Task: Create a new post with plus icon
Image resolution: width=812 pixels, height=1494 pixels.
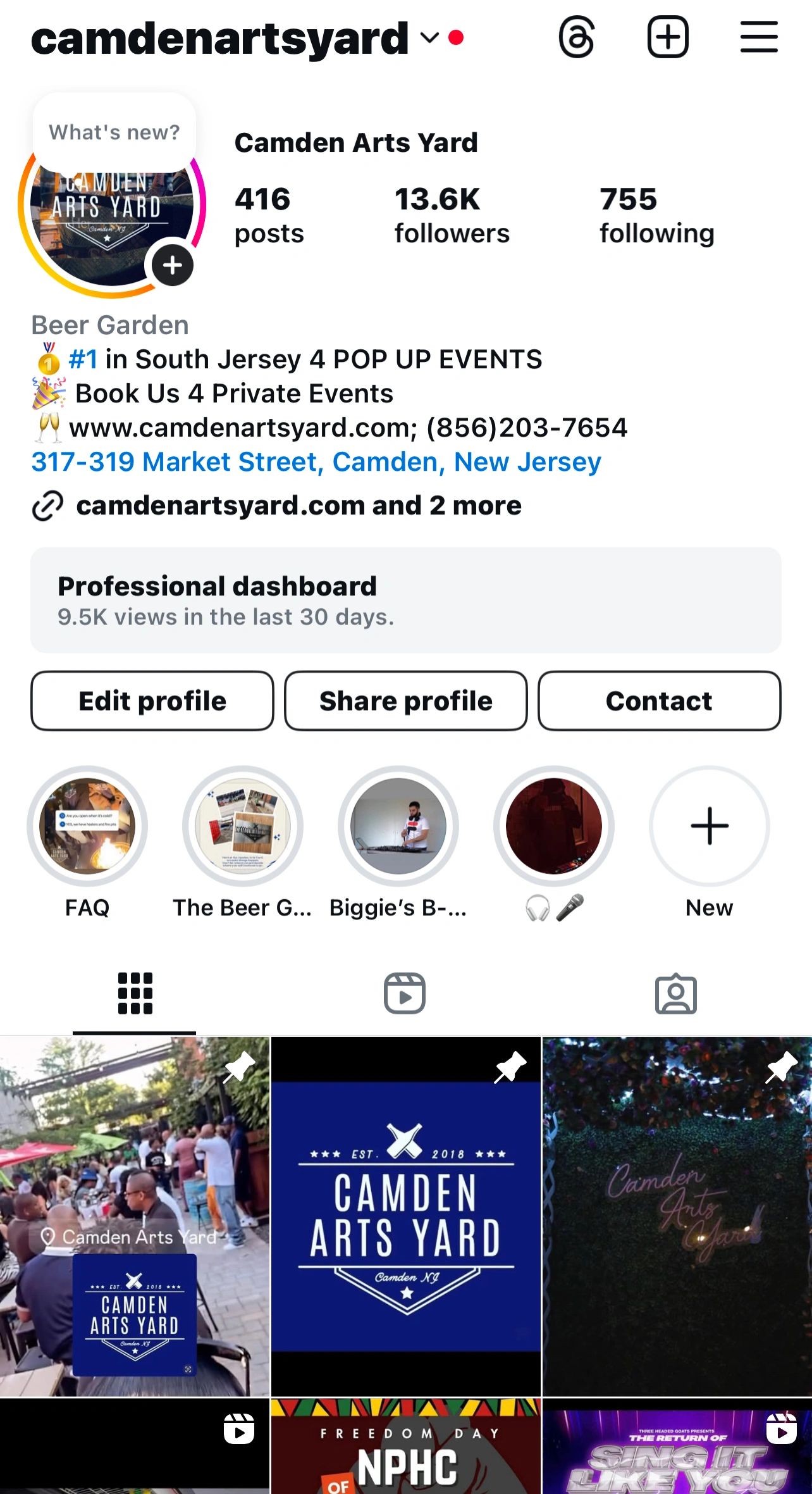Action: (668, 37)
